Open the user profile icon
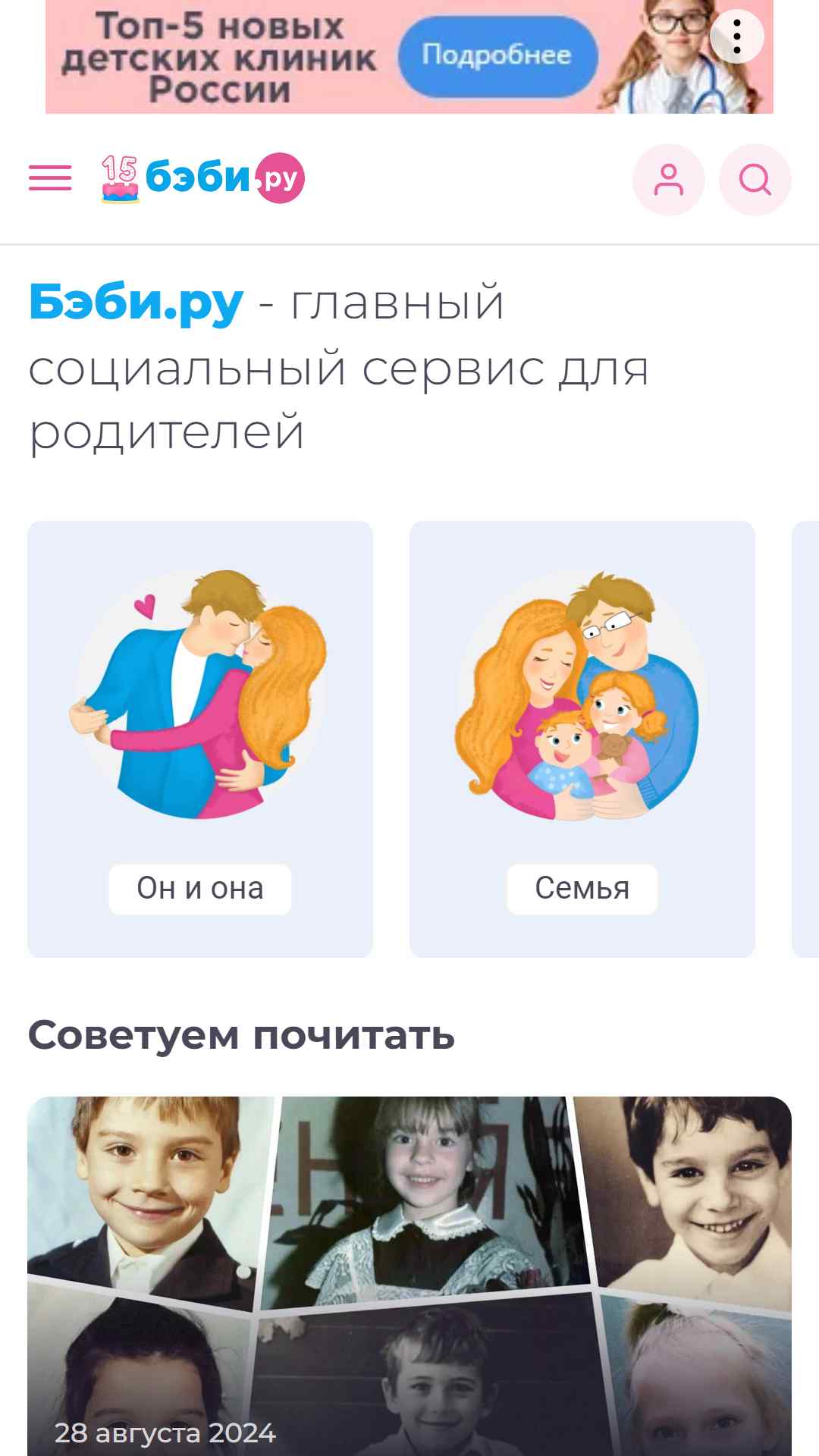The width and height of the screenshot is (819, 1456). click(x=668, y=180)
